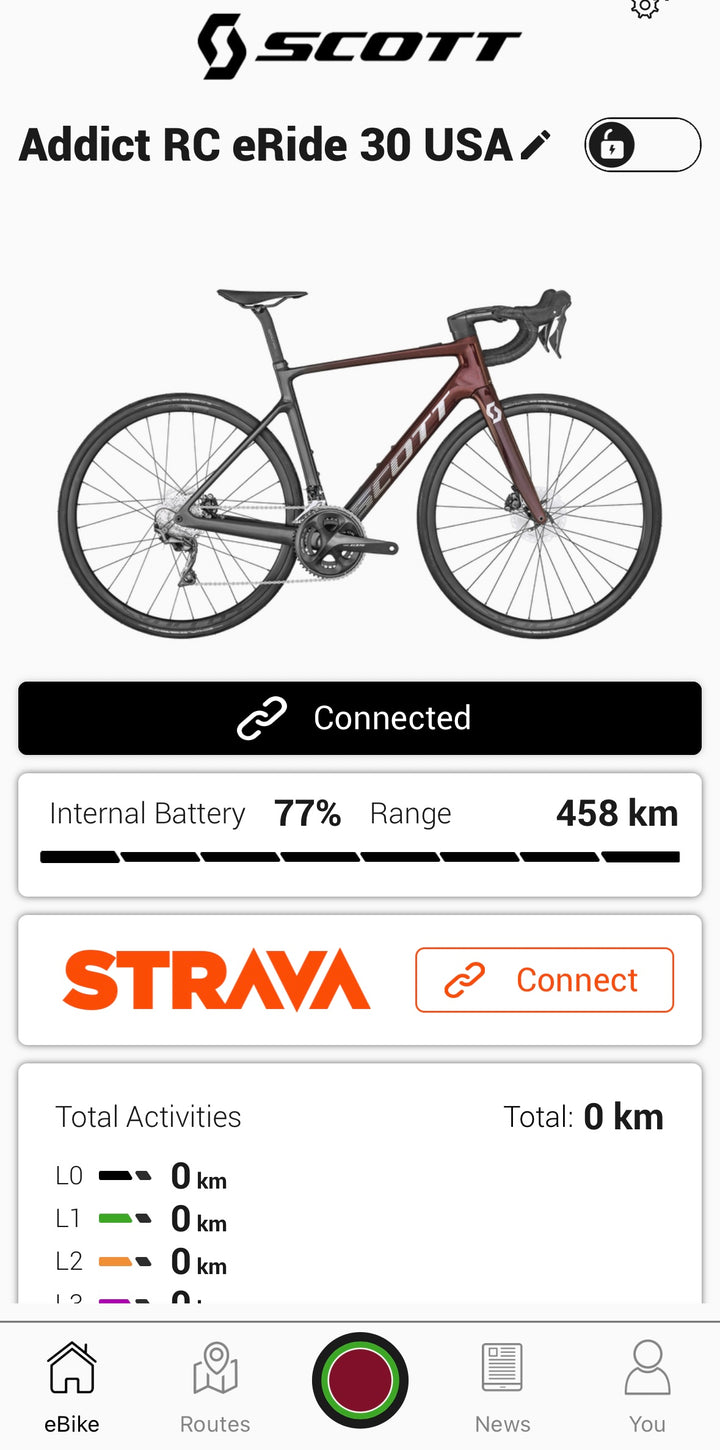Viewport: 720px width, 1450px height.
Task: Open the Routes tab
Action: click(215, 1386)
